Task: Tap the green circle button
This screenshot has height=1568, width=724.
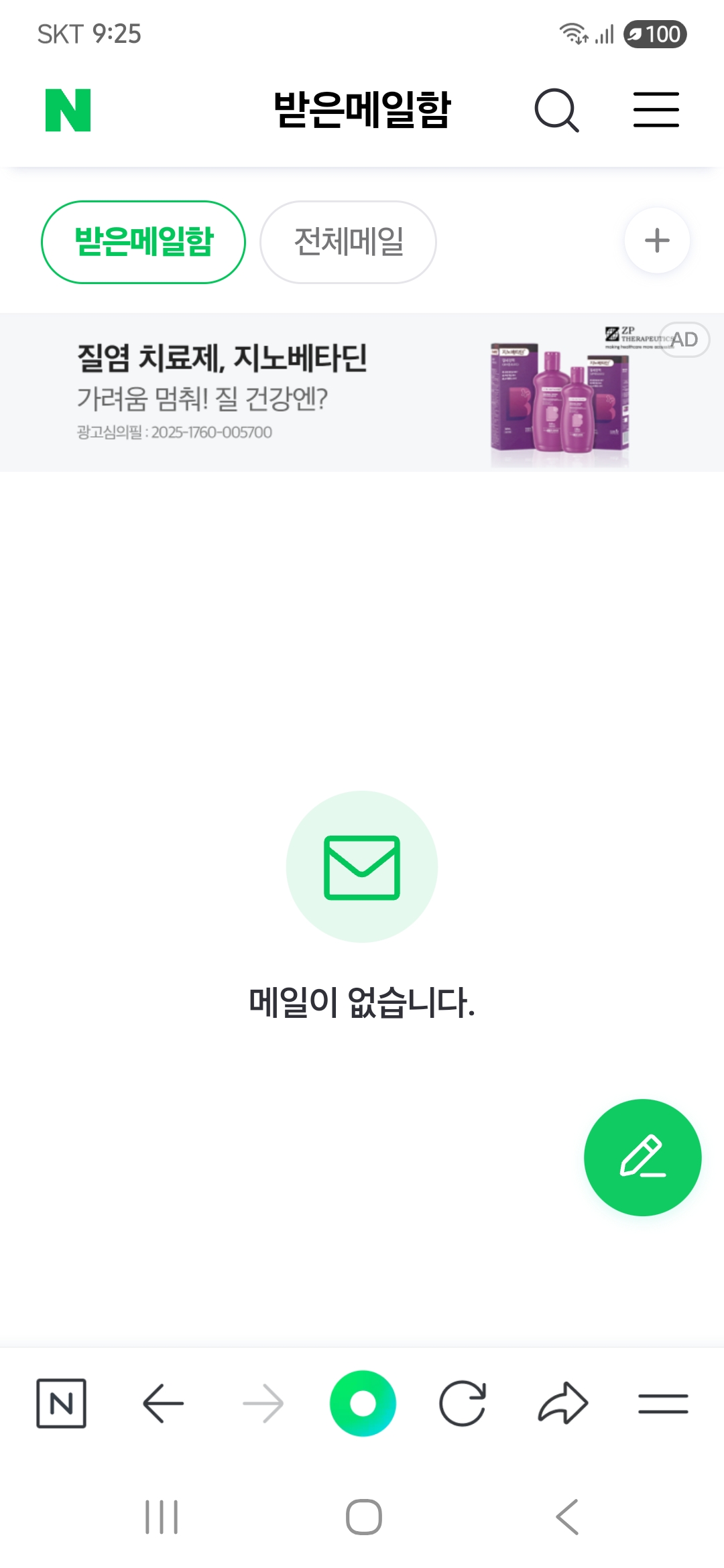Action: coord(363,1403)
